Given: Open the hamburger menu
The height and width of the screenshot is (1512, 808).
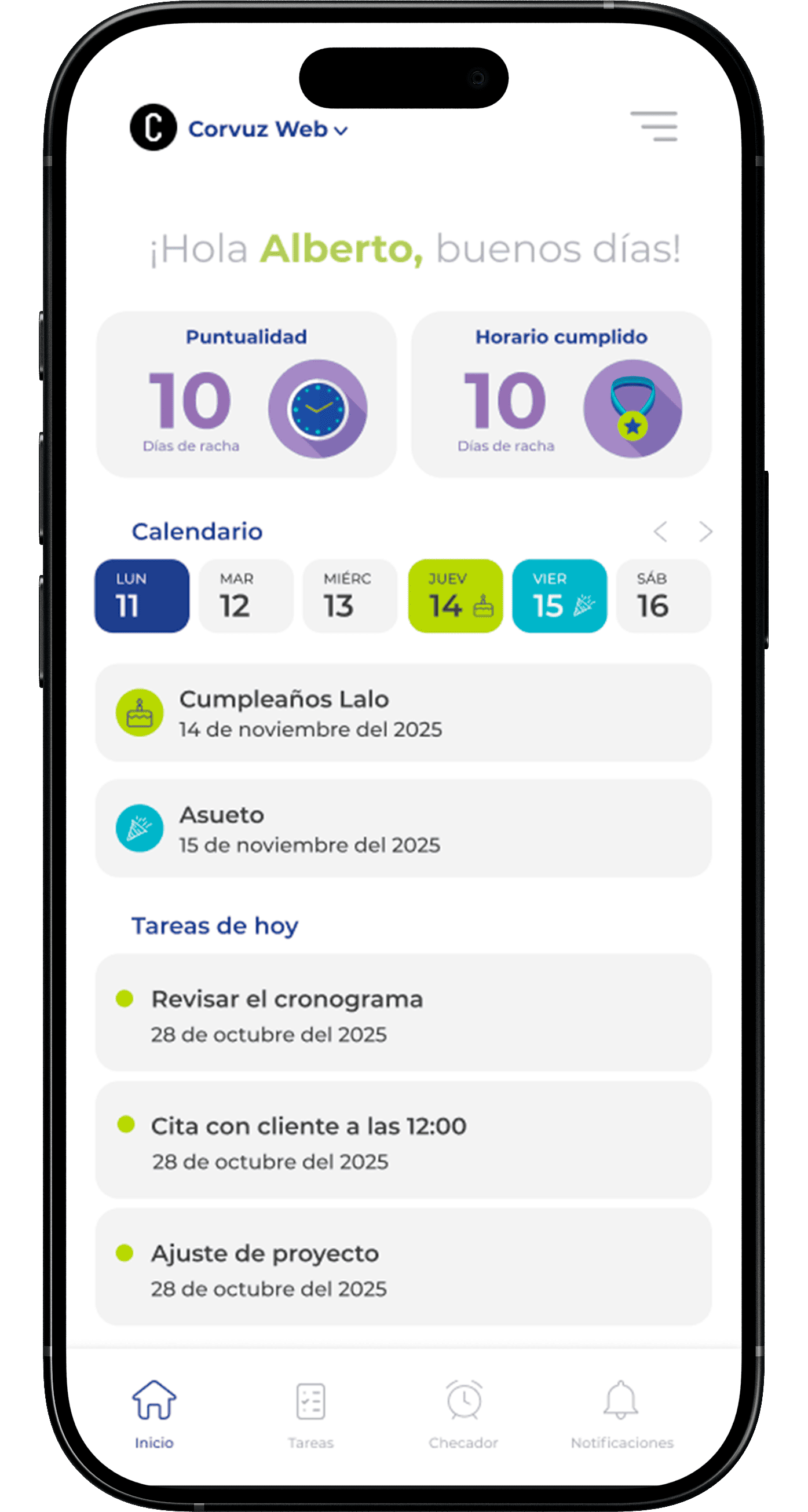Looking at the screenshot, I should coord(654,126).
